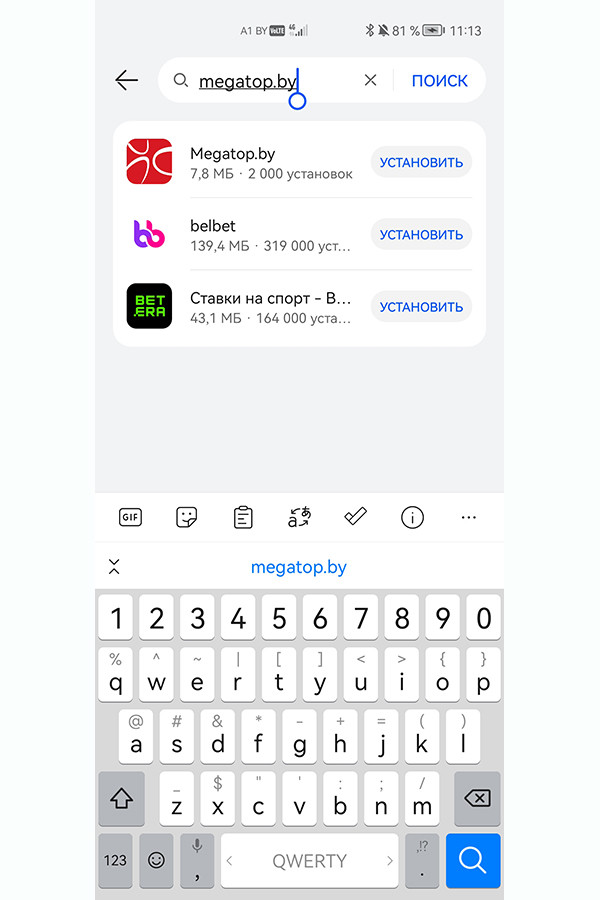Hit the backspace key

click(x=477, y=798)
